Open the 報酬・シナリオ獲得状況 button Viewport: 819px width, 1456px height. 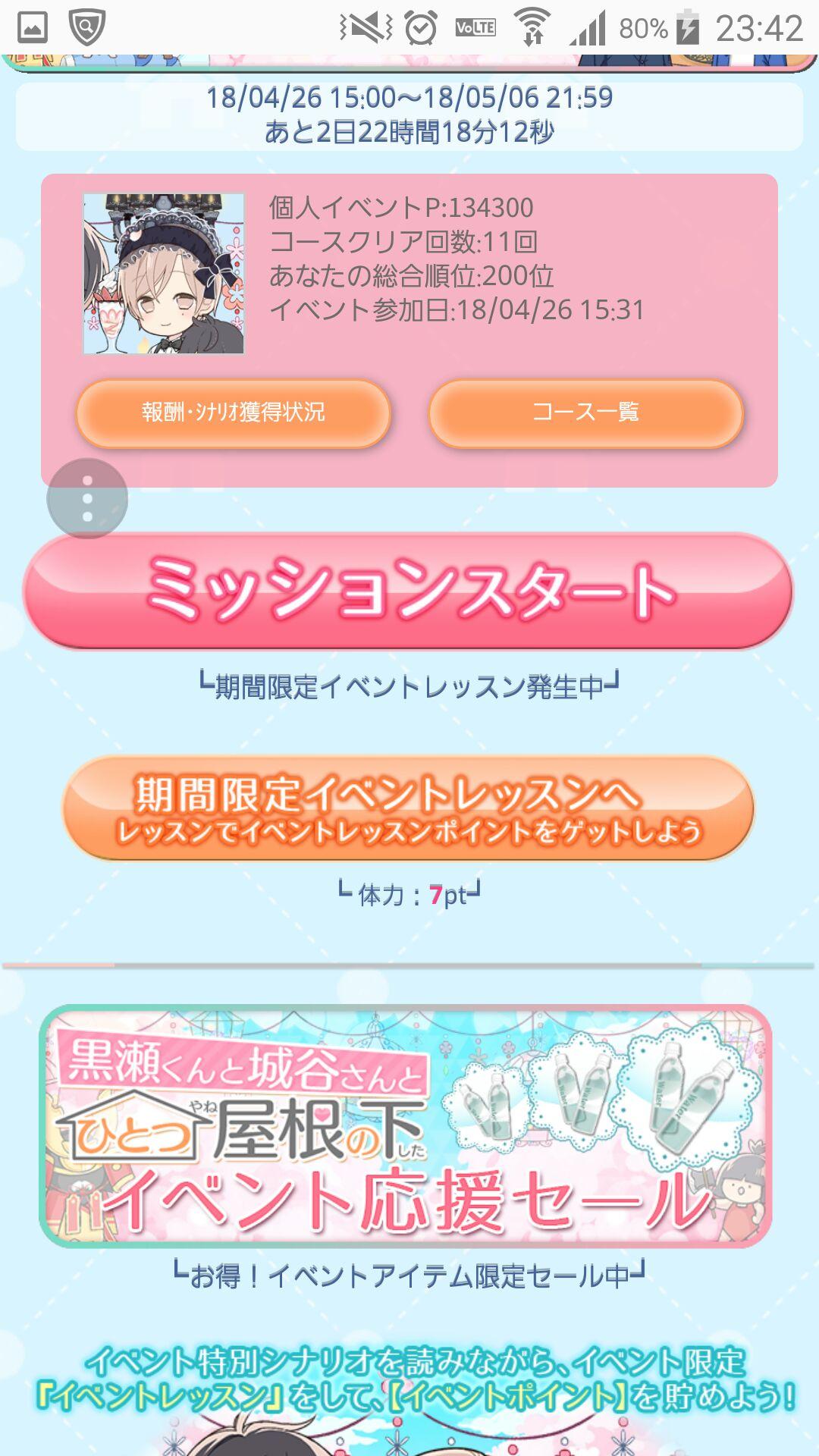[233, 413]
